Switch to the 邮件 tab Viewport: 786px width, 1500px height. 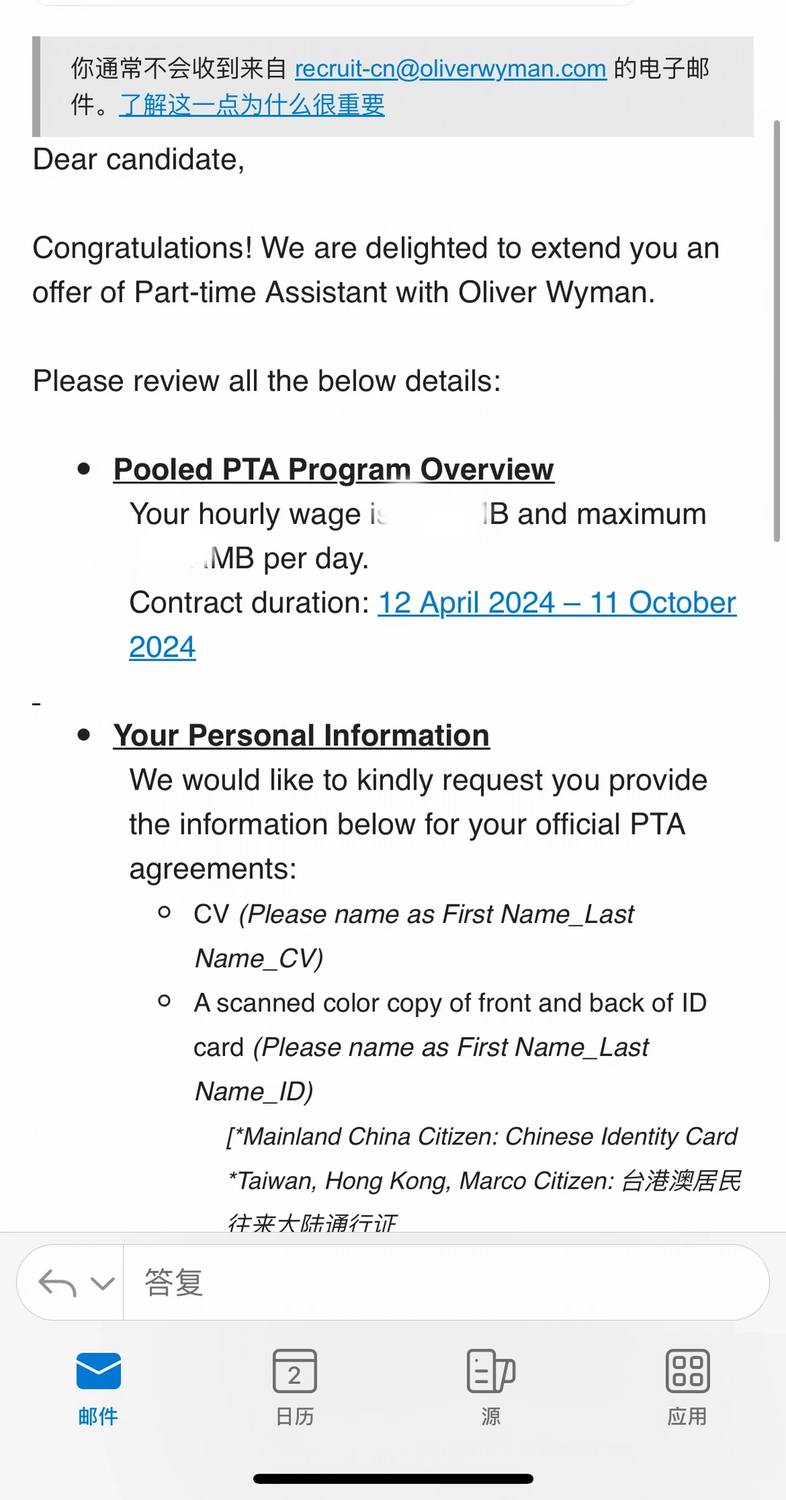[x=98, y=1388]
